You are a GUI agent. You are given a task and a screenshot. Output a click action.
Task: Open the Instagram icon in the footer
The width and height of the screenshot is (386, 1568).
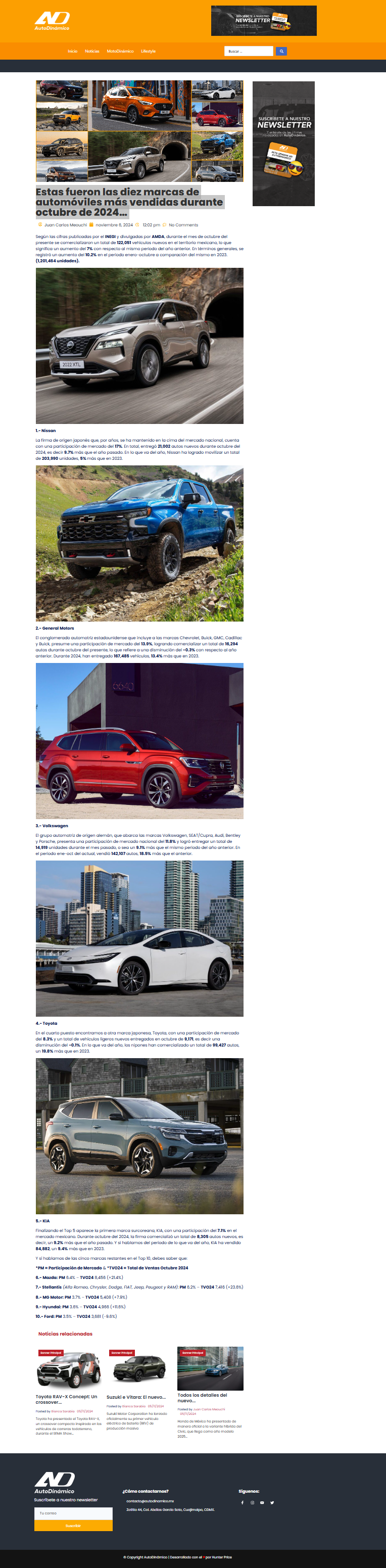click(x=252, y=1502)
